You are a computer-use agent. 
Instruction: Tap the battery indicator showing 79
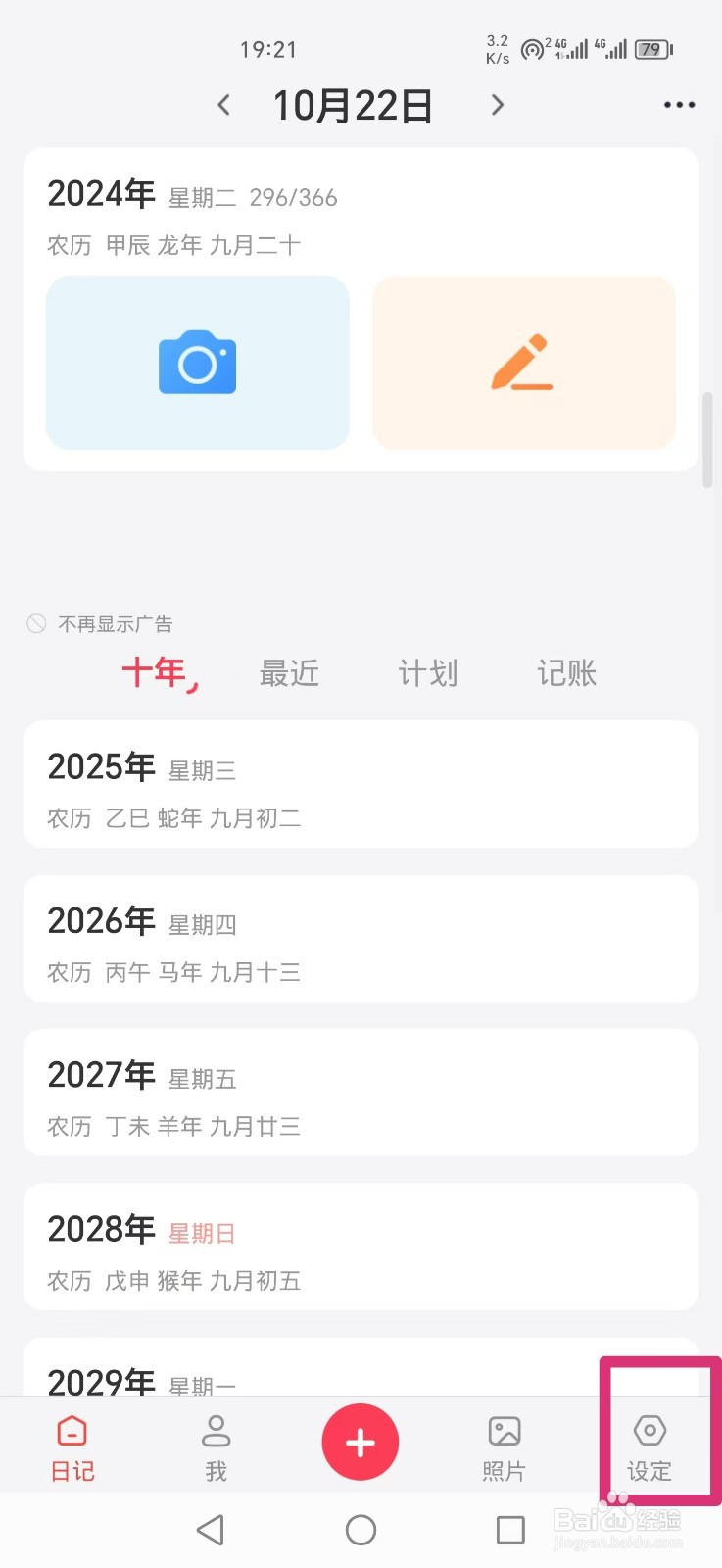pos(650,49)
